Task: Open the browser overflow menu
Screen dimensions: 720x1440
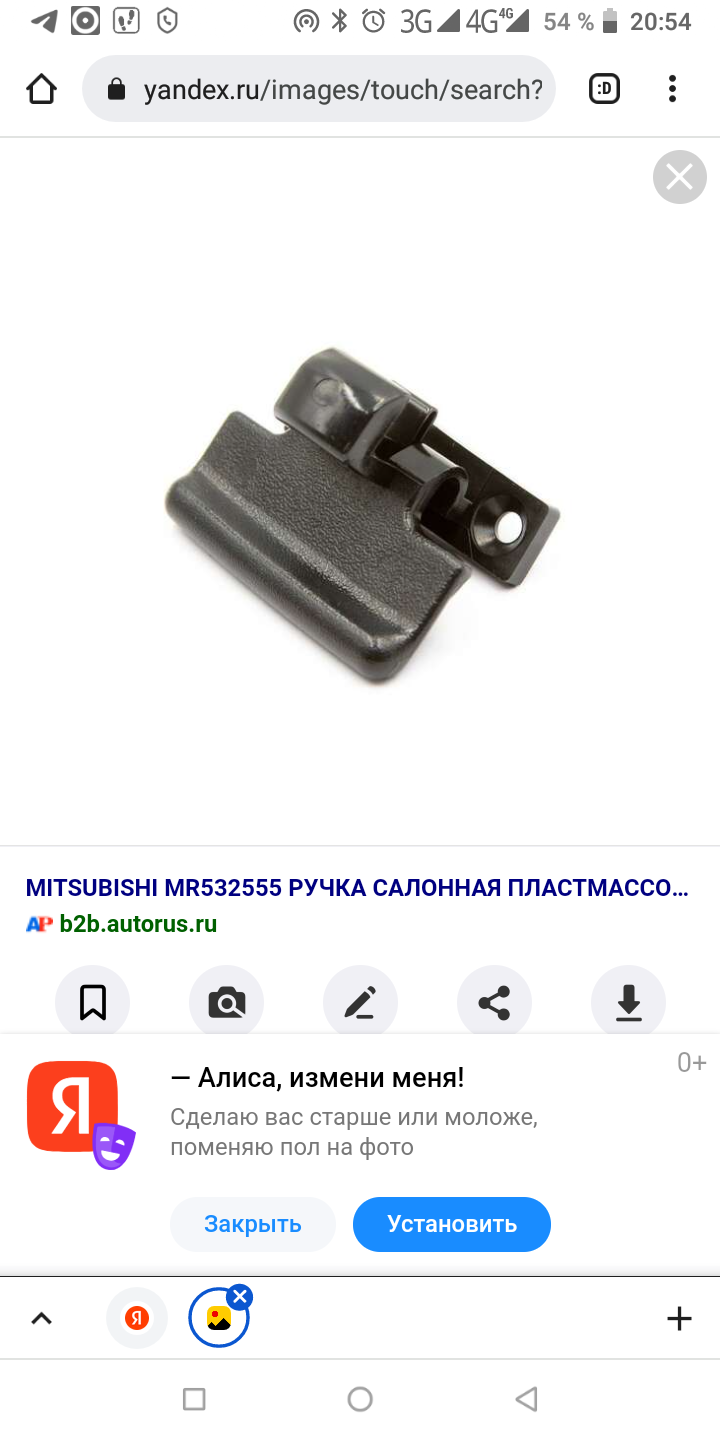Action: pos(673,90)
